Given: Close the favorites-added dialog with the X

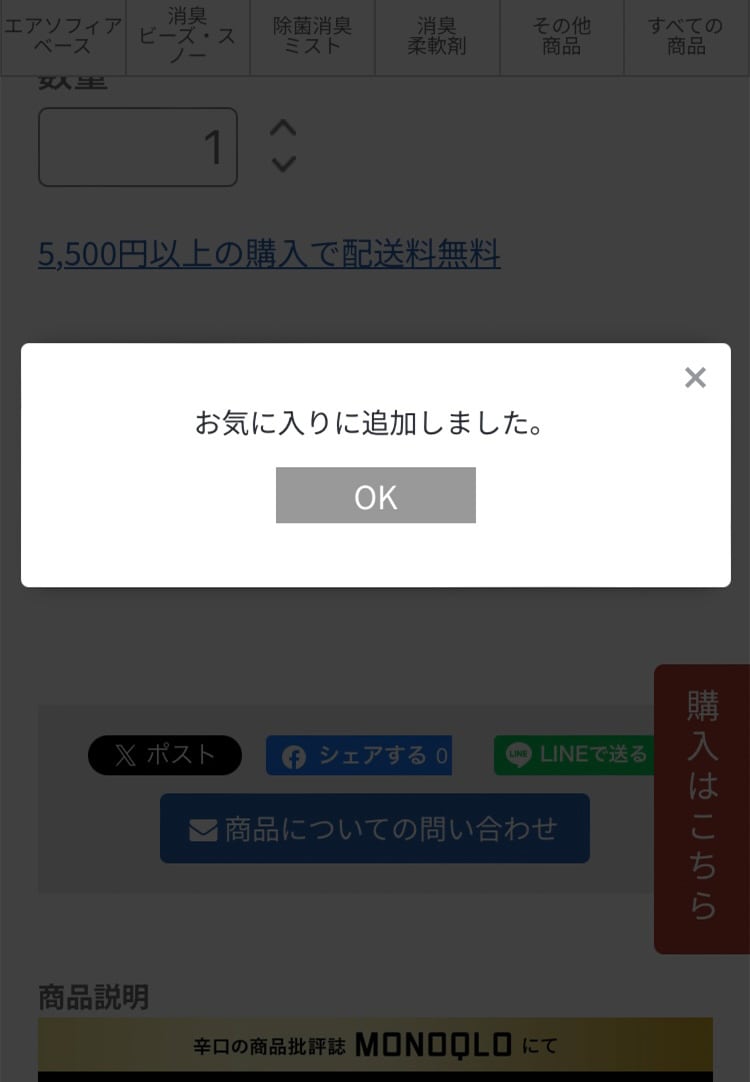Looking at the screenshot, I should [695, 377].
